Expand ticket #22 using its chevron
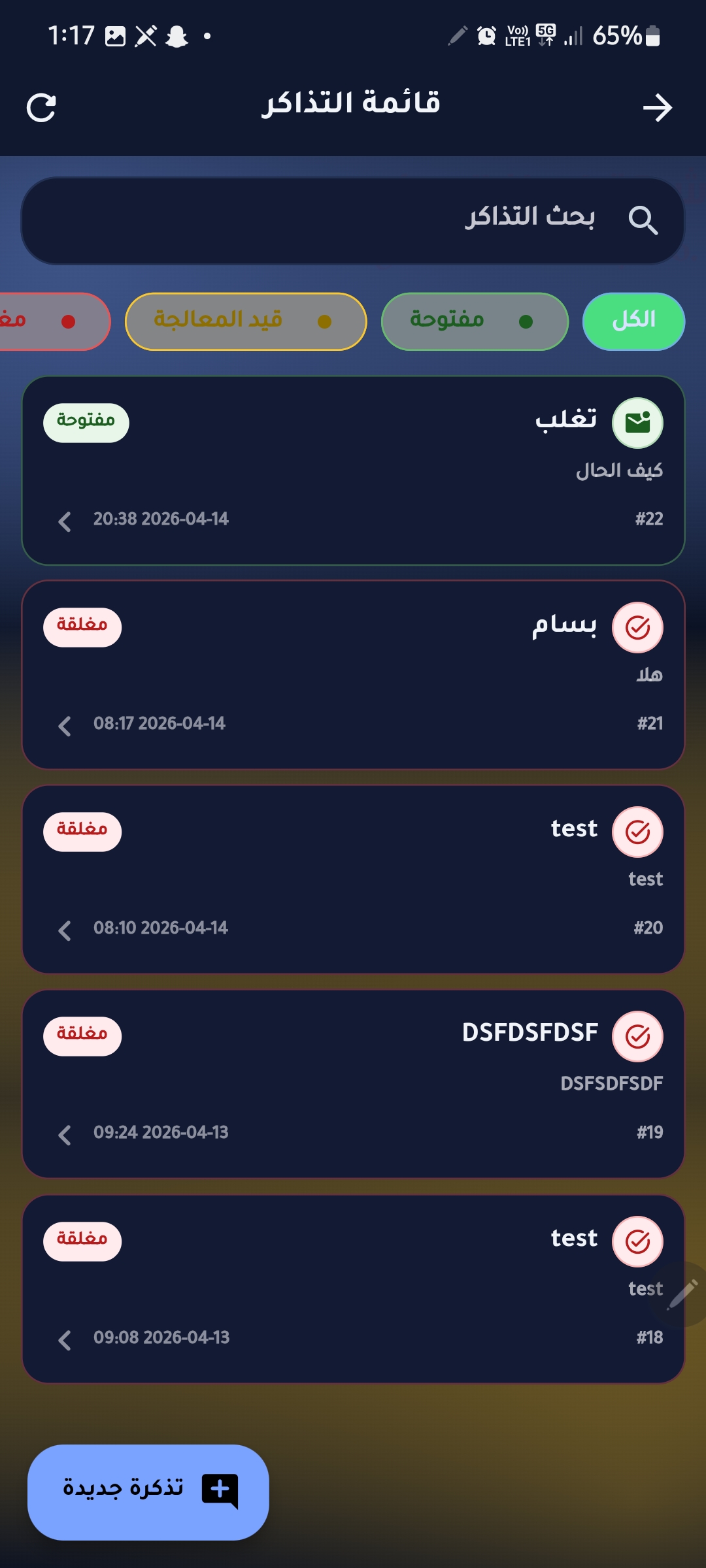 [x=64, y=521]
